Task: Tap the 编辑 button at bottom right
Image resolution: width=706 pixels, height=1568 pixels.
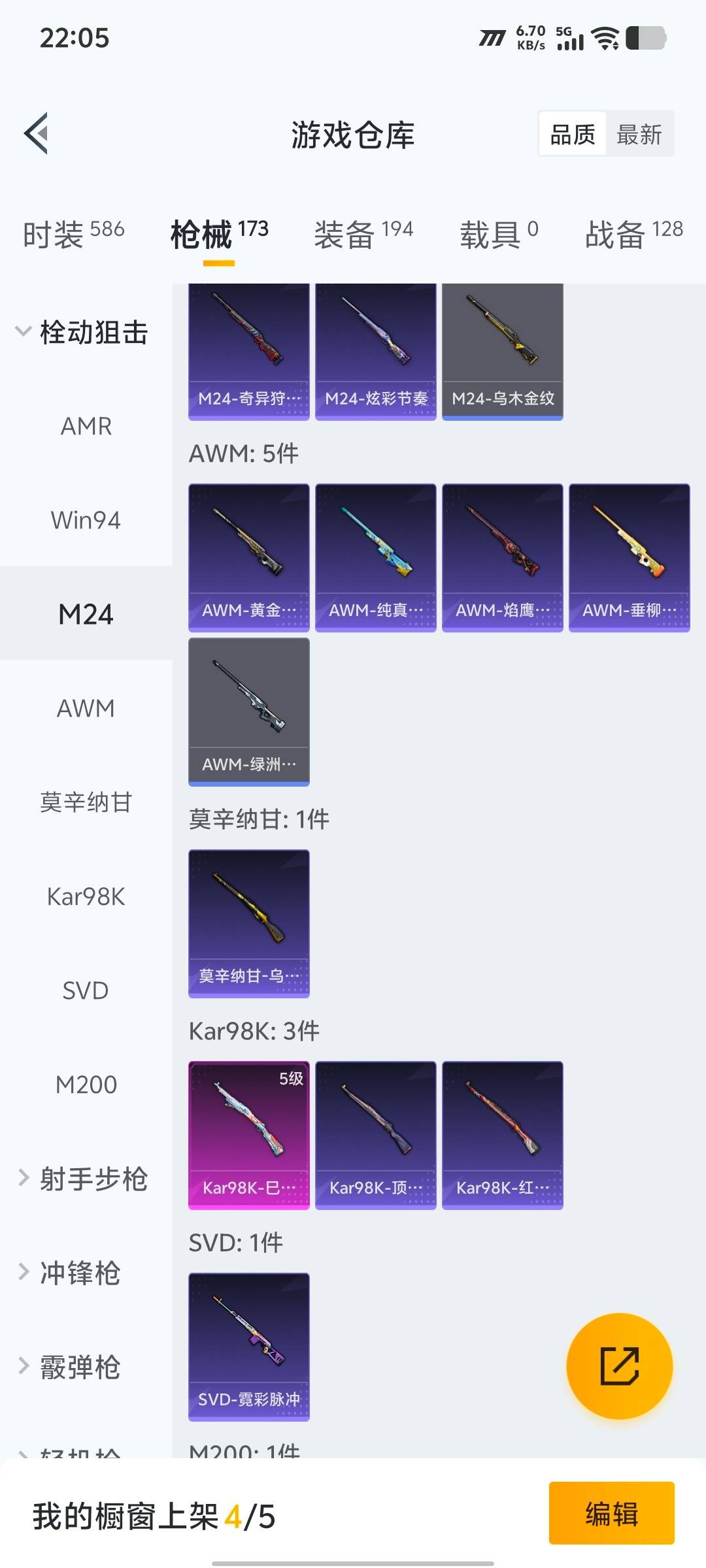Action: click(x=611, y=1516)
